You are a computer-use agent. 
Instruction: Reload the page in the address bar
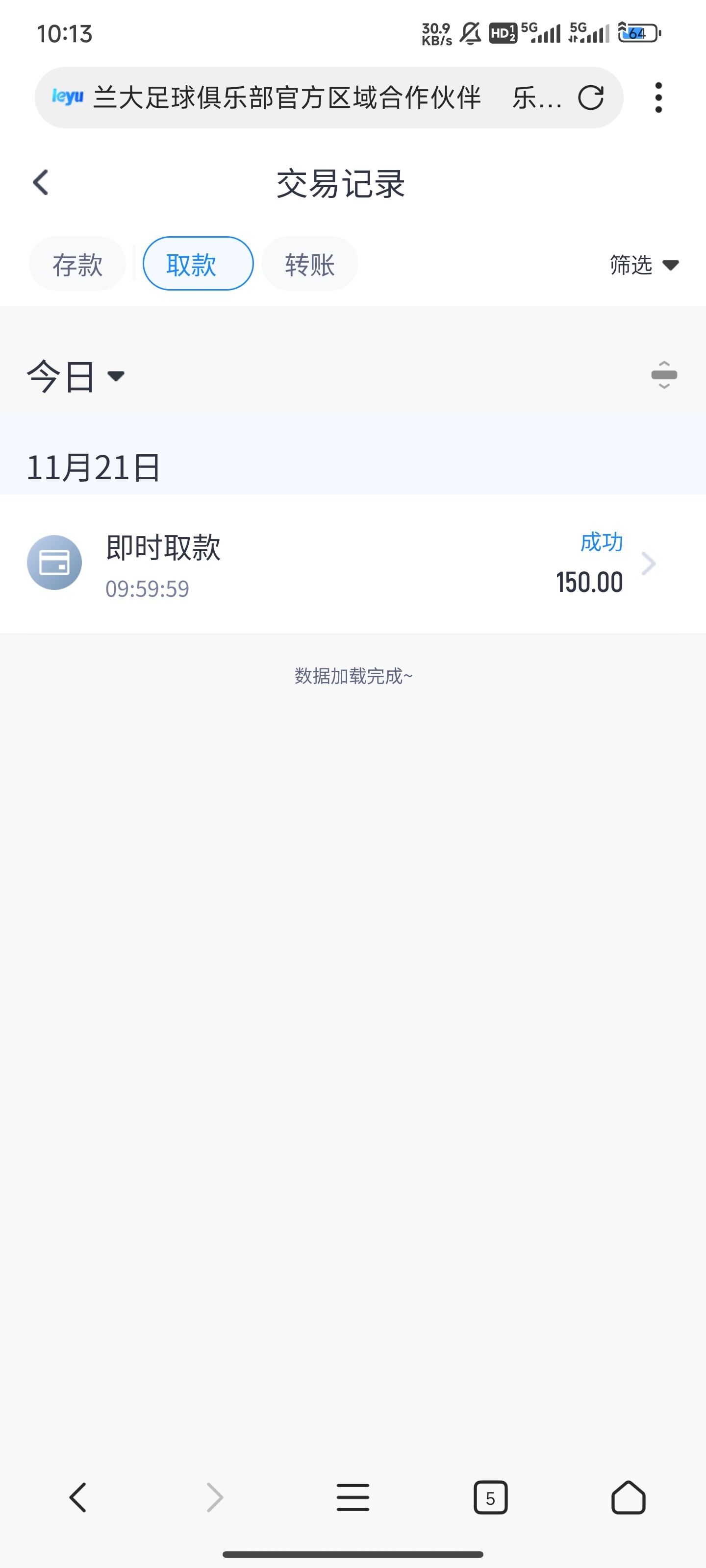coord(590,98)
